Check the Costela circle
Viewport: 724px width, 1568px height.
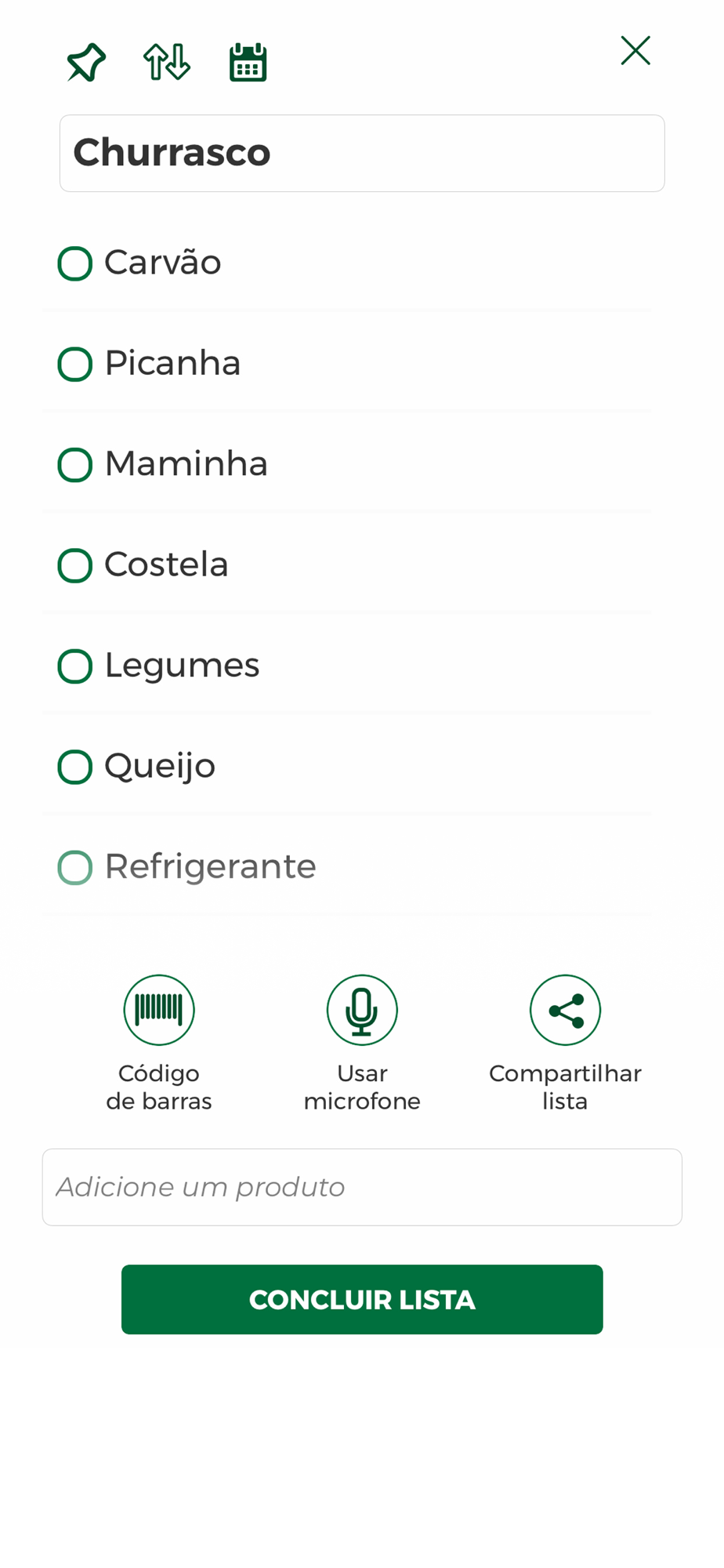click(75, 565)
